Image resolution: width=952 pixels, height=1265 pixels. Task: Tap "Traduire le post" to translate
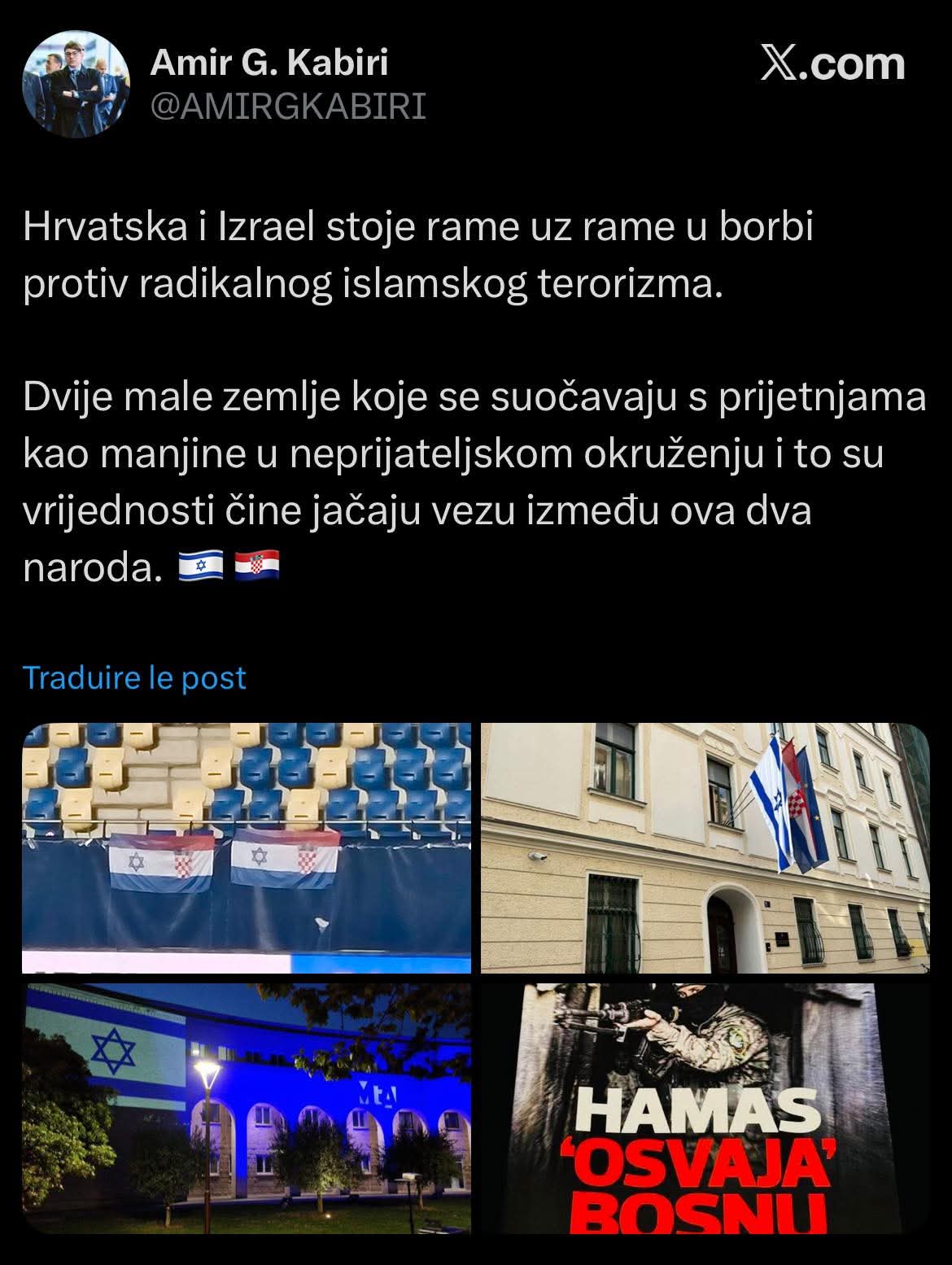pos(134,677)
